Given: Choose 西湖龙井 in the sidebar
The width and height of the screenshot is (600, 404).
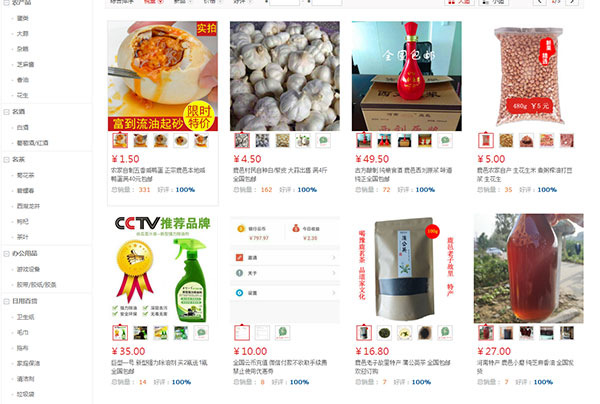Looking at the screenshot, I should pyautogui.click(x=27, y=205).
